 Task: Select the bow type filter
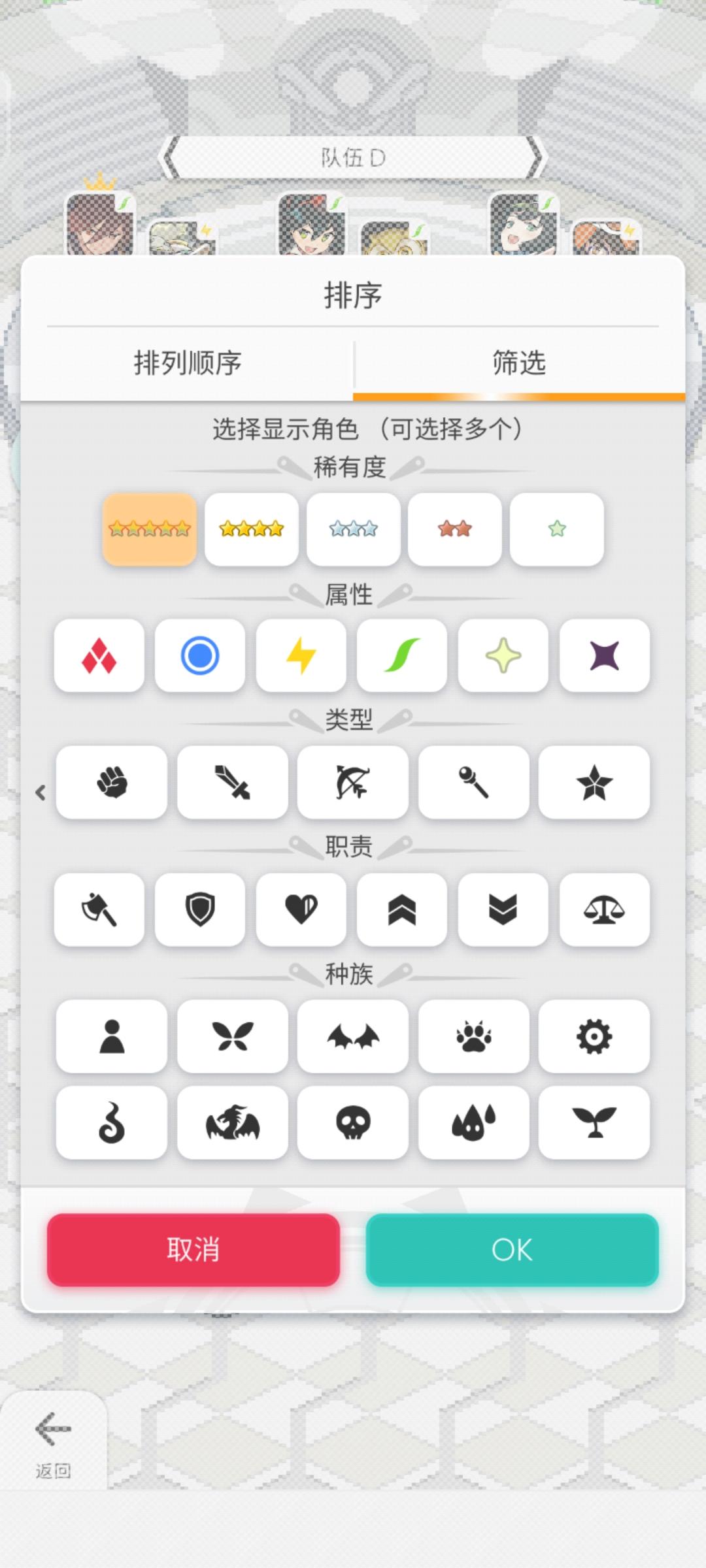353,783
